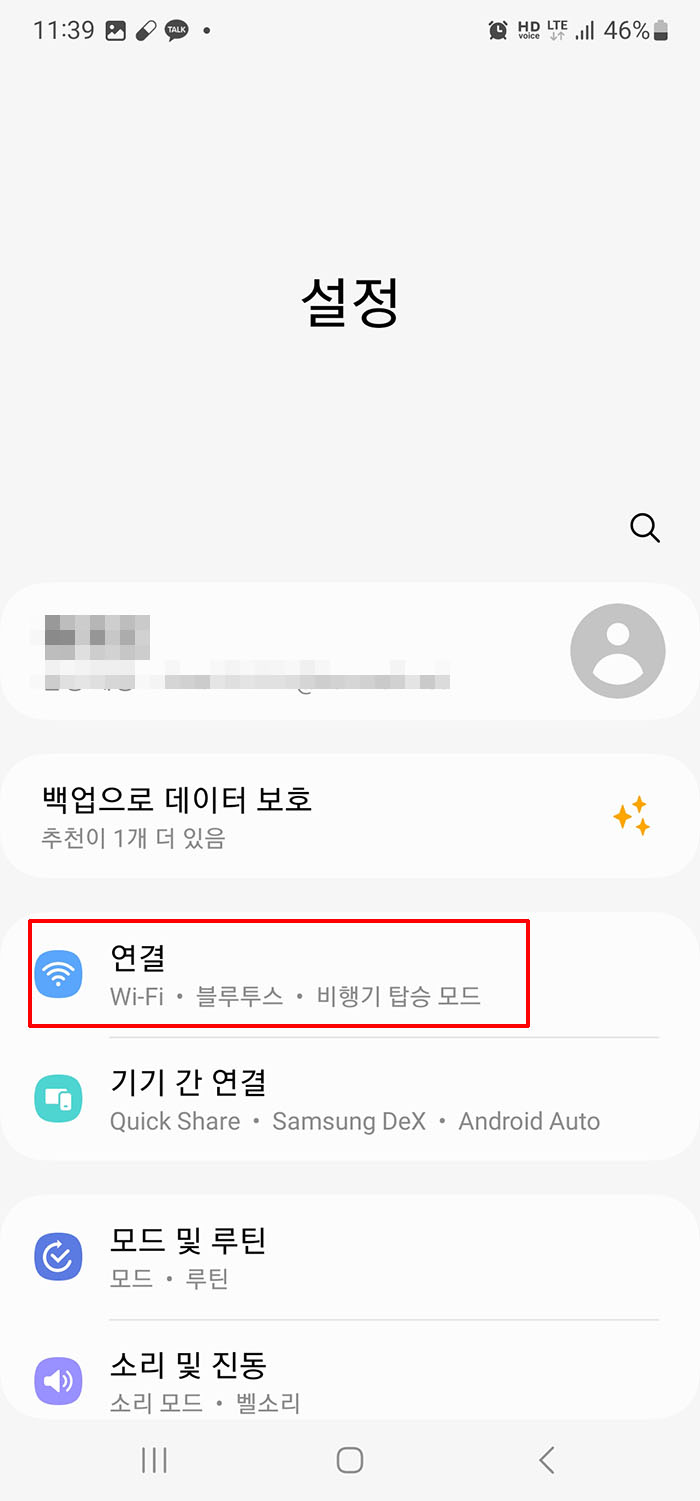This screenshot has height=1501, width=700.
Task: Open 백업으로 데이터 보호 suggestion
Action: click(350, 816)
